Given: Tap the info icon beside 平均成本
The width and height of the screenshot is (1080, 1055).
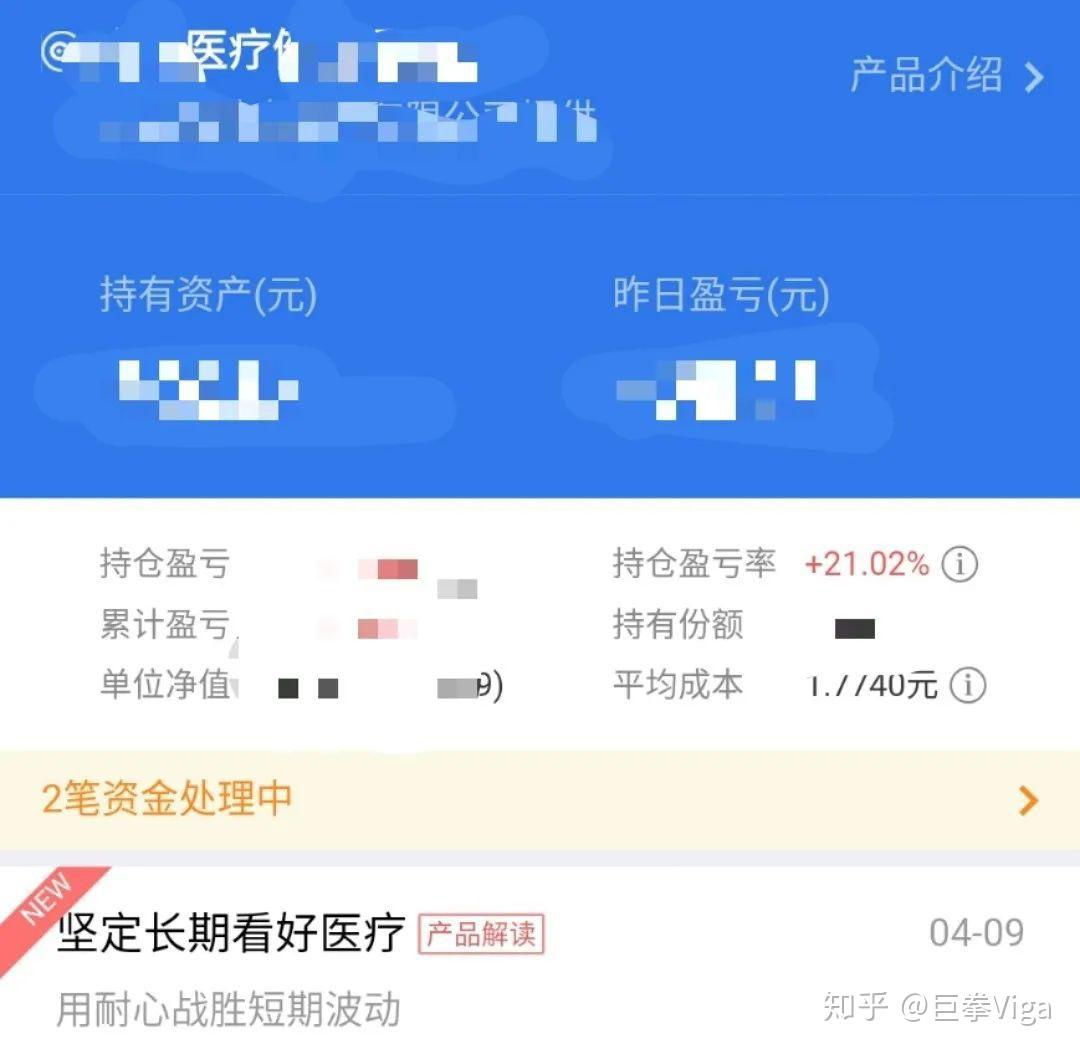Looking at the screenshot, I should (967, 686).
